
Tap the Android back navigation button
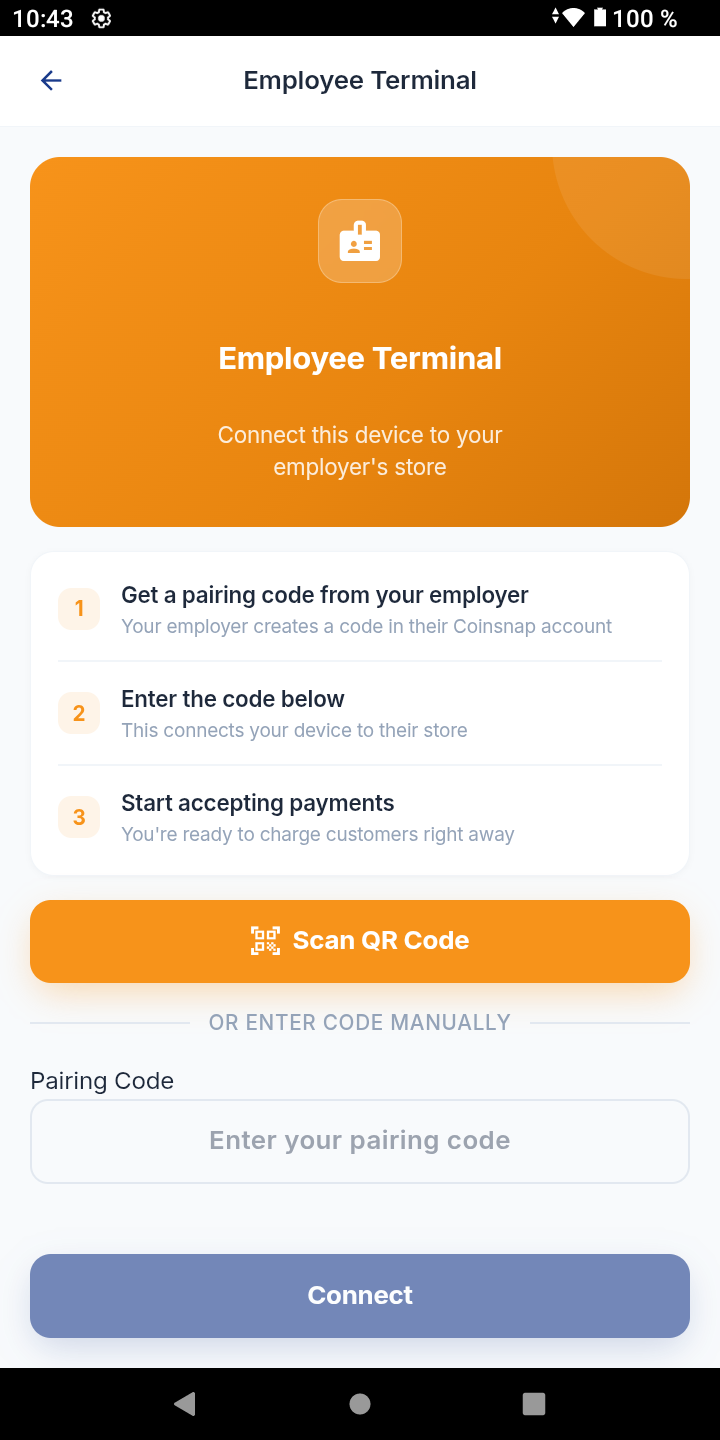point(184,1403)
